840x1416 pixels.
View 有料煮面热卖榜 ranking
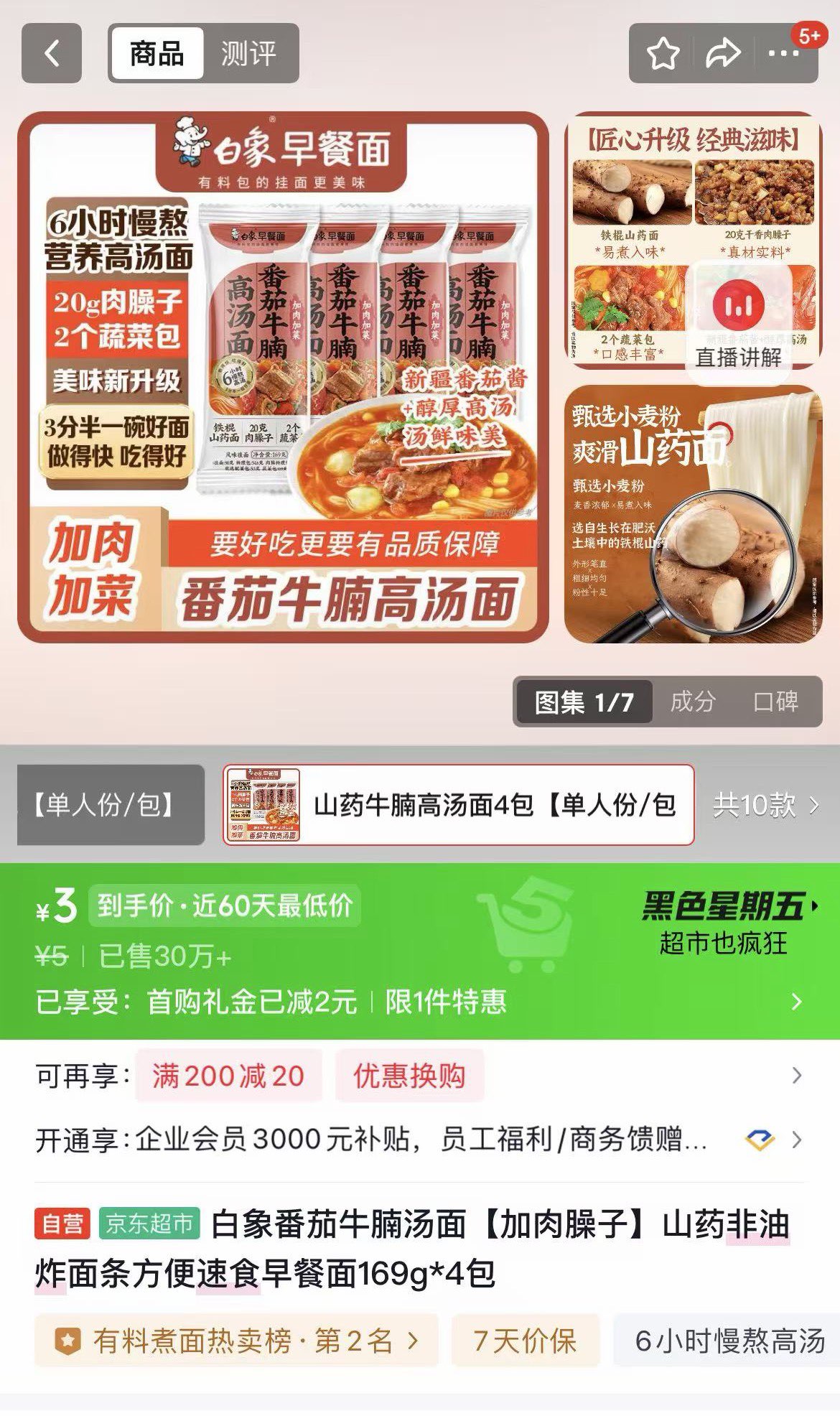pos(237,1340)
